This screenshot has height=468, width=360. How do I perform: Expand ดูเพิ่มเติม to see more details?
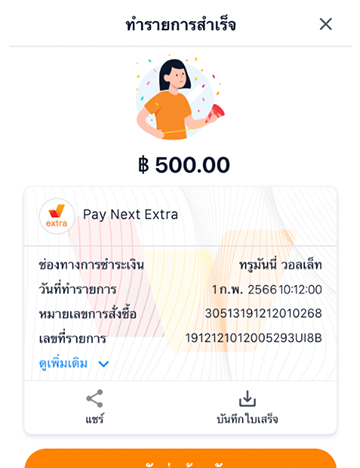(x=74, y=363)
